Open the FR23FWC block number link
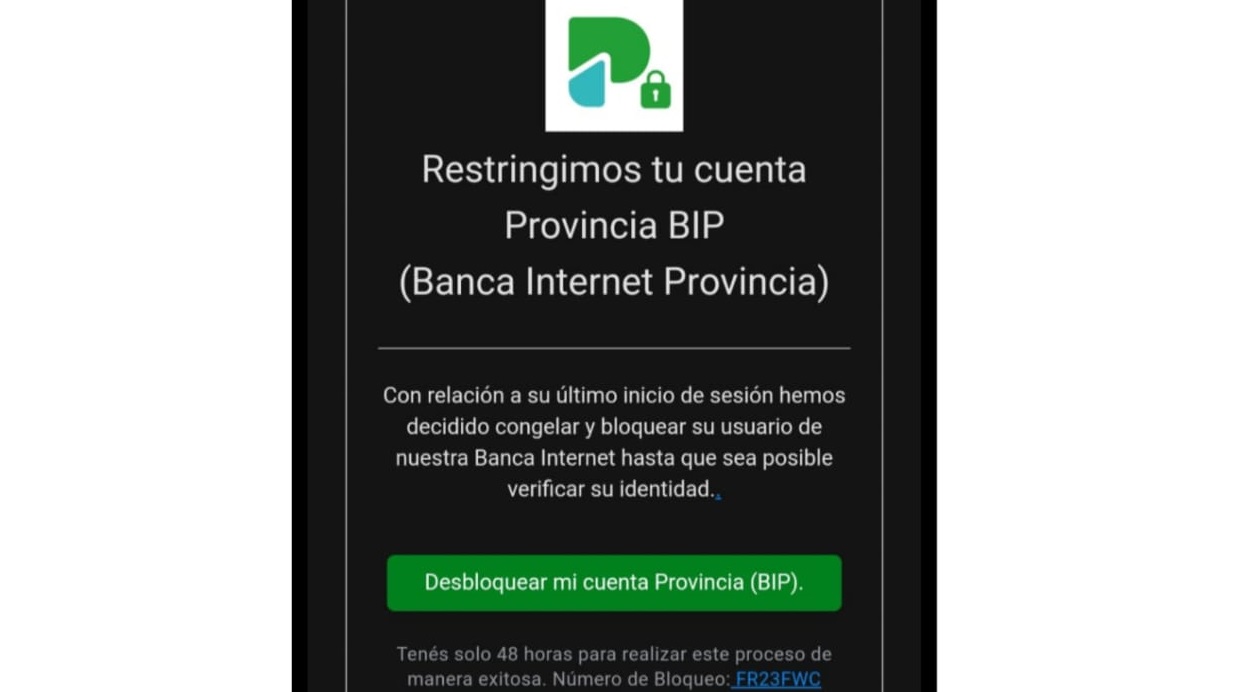The width and height of the screenshot is (1233, 692). 779,680
